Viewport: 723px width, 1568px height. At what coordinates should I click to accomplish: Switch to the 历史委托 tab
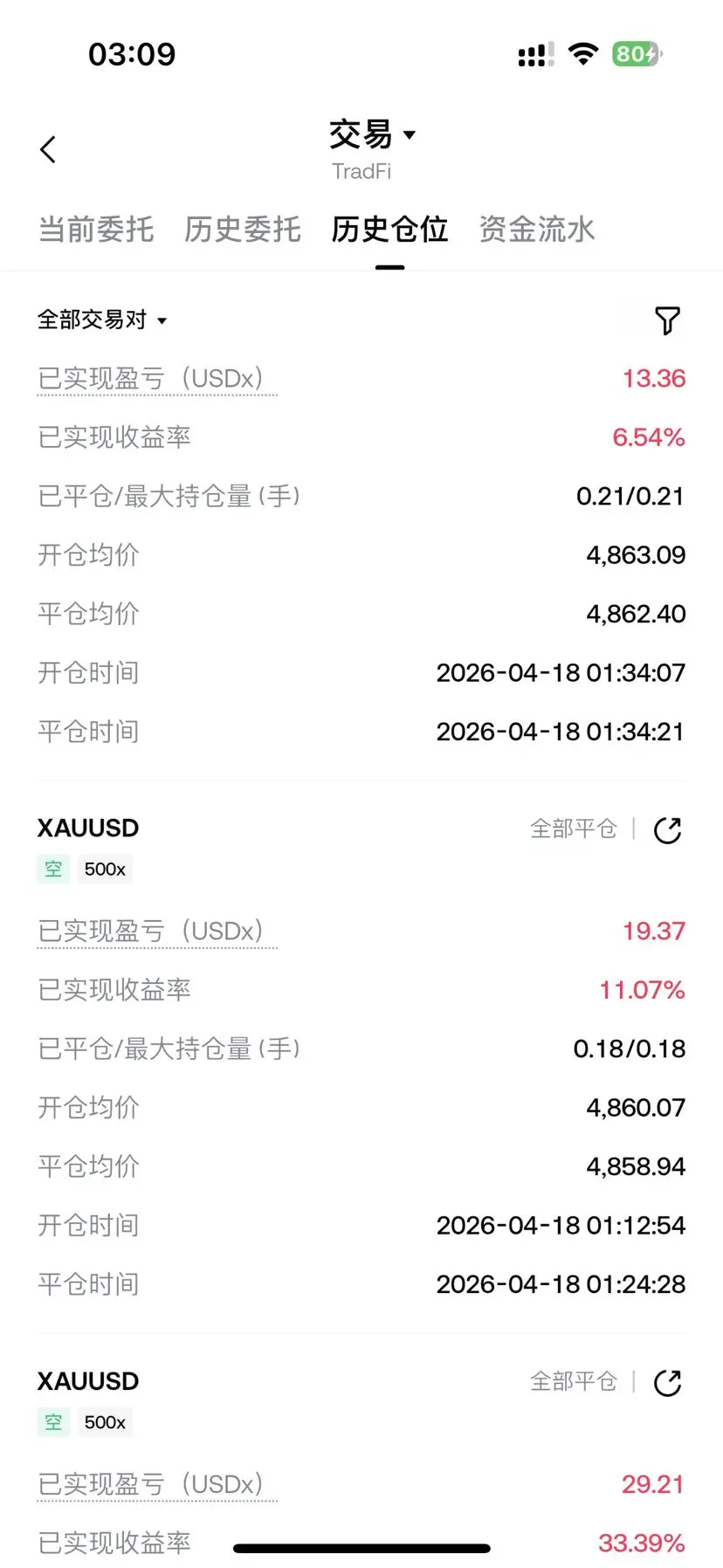[x=243, y=230]
